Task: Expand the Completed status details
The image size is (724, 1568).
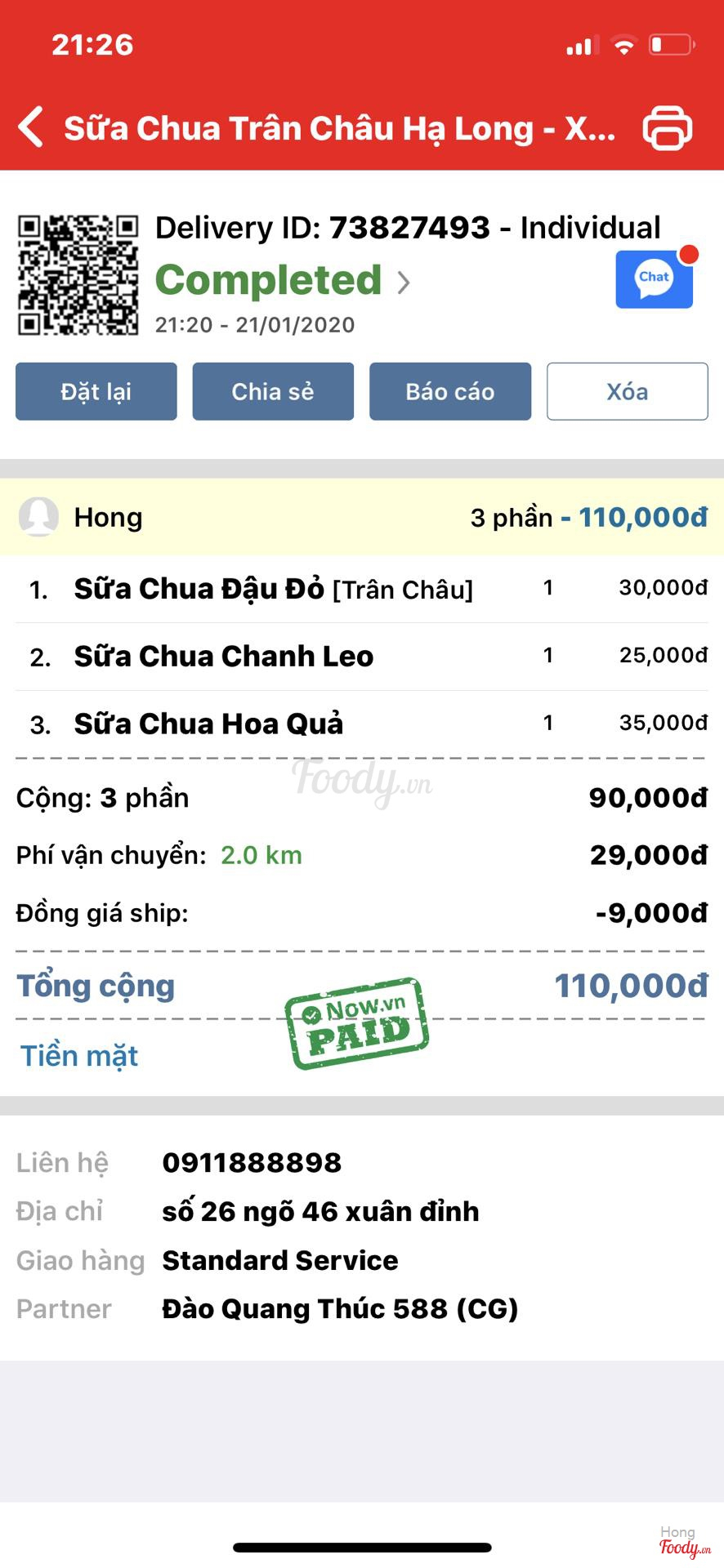Action: pos(283,281)
